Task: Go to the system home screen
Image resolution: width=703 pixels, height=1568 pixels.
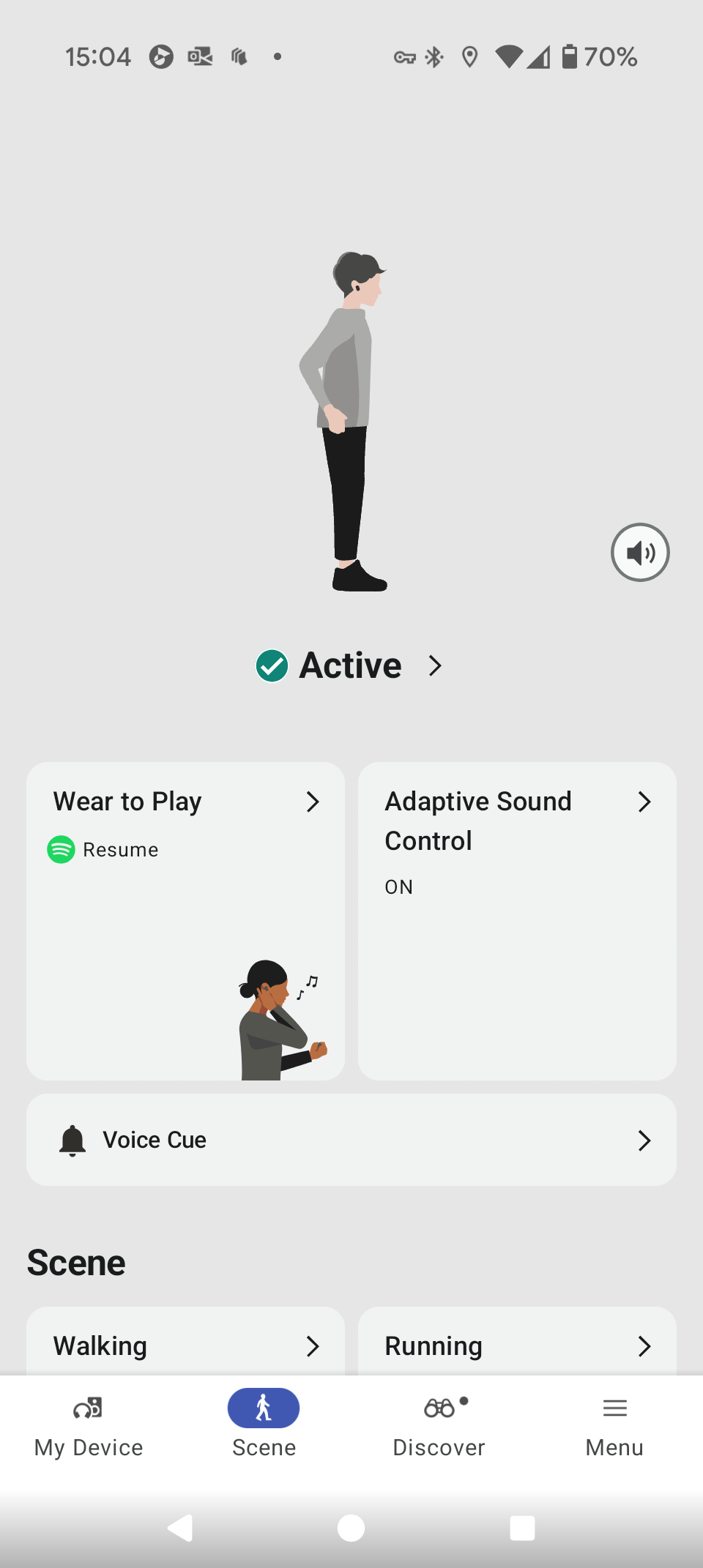Action: tap(351, 1528)
